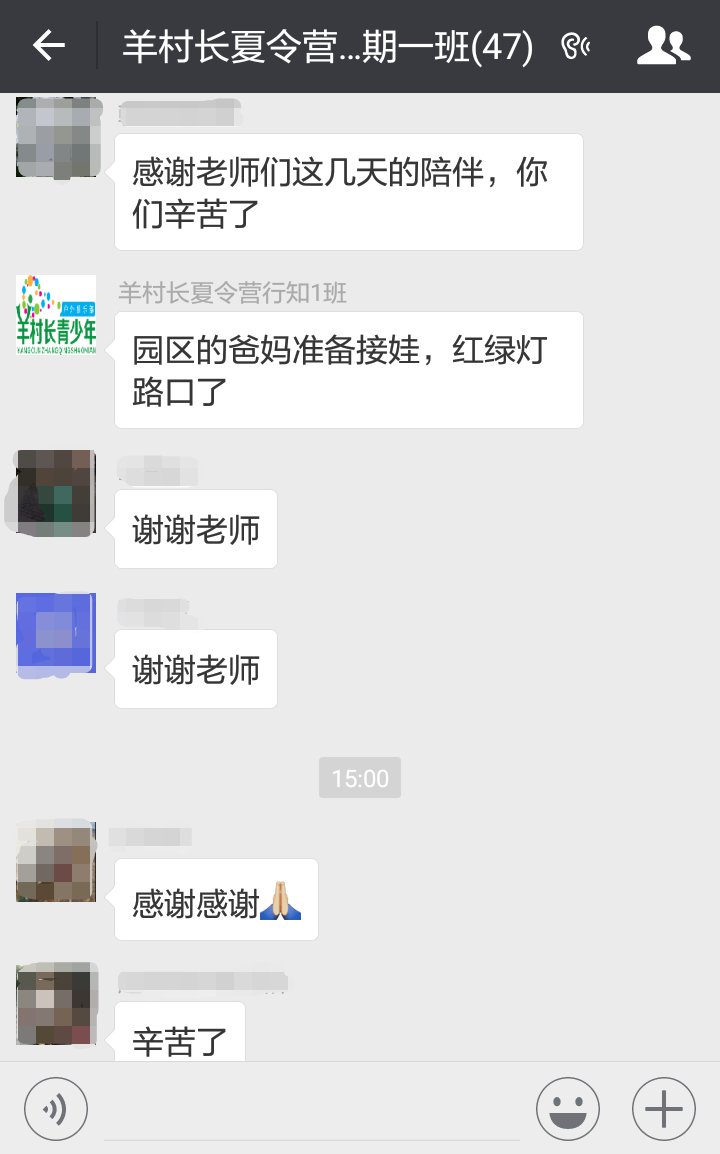Open the emoji picker
The width and height of the screenshot is (720, 1154).
[568, 1108]
